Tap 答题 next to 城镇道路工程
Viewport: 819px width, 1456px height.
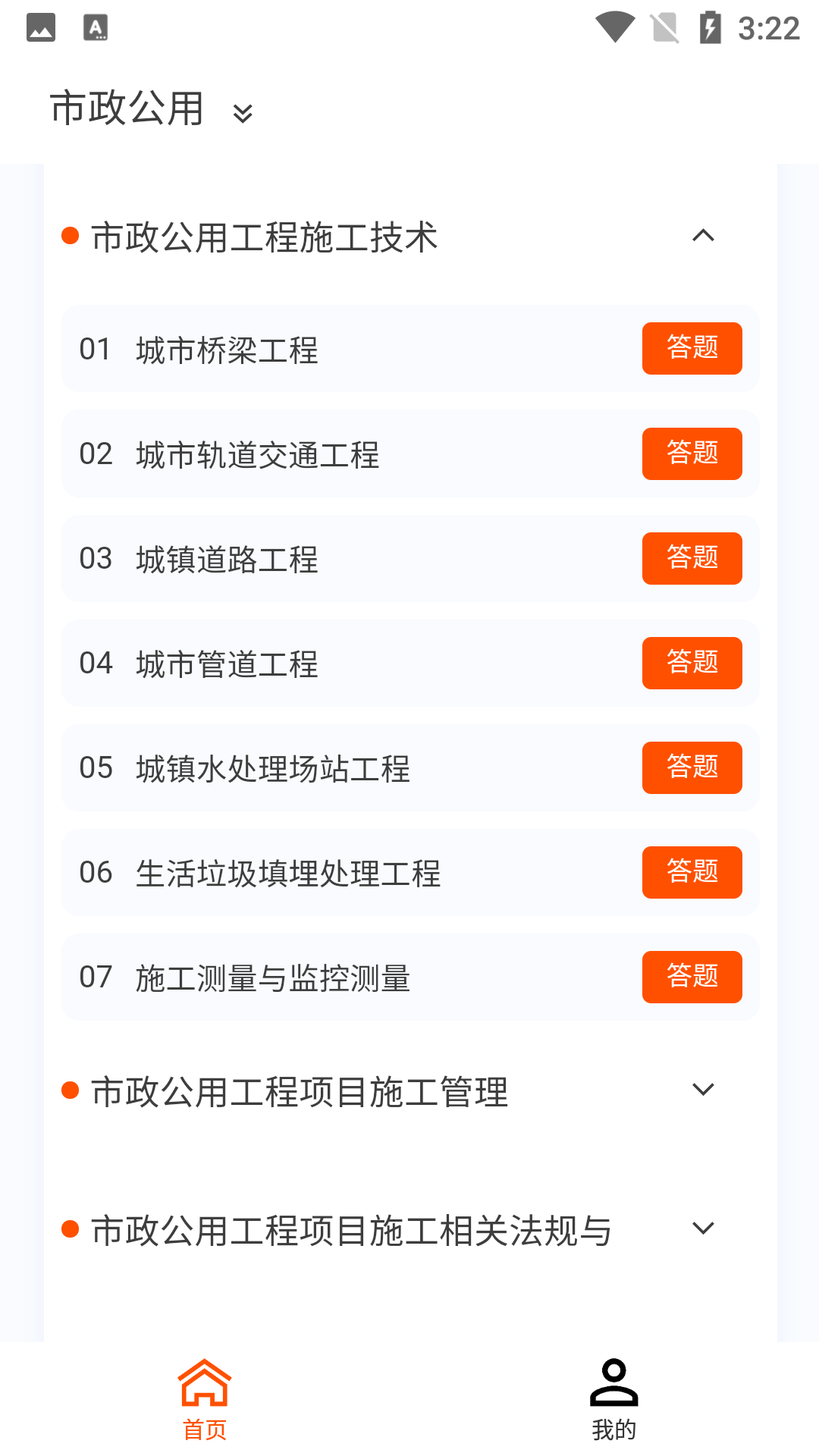(x=692, y=558)
